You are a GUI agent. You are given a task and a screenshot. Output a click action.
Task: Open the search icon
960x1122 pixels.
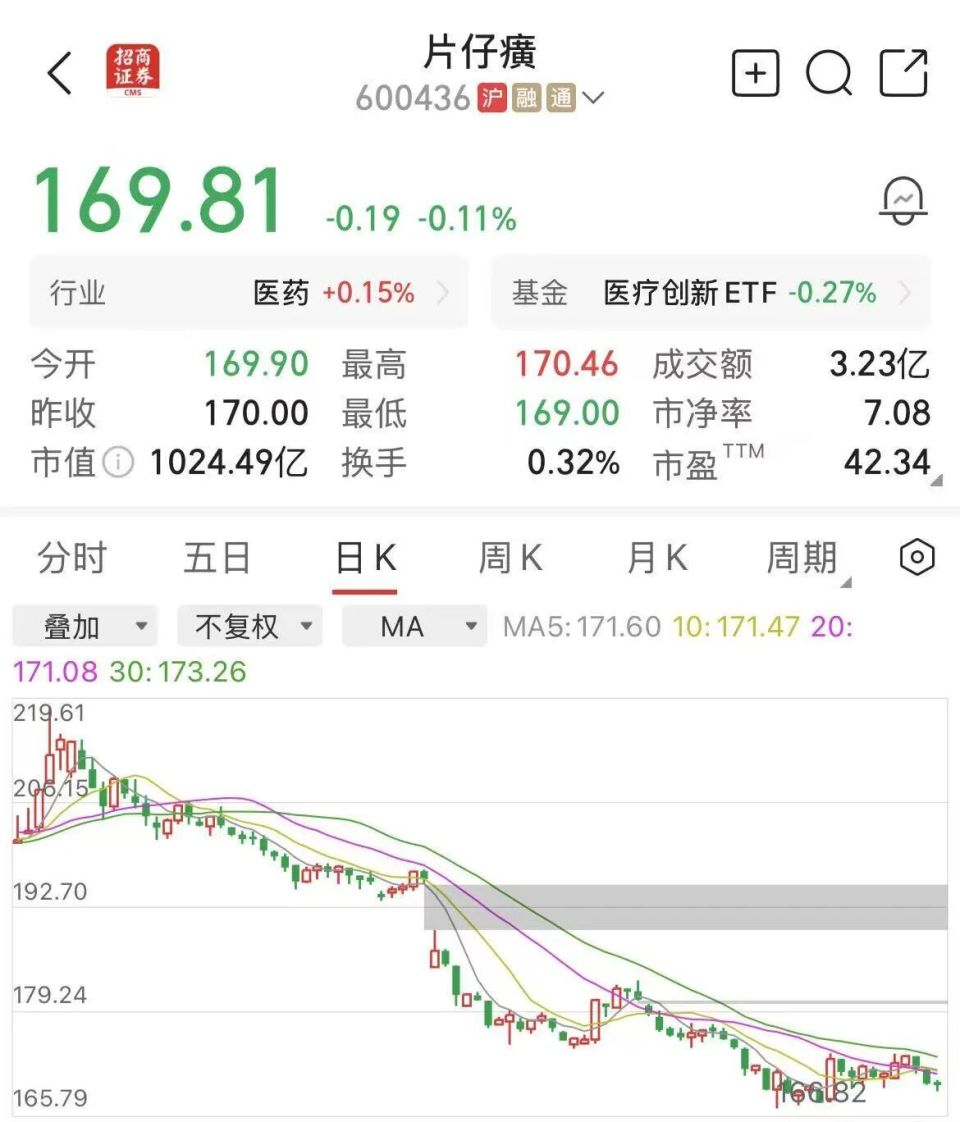click(830, 73)
